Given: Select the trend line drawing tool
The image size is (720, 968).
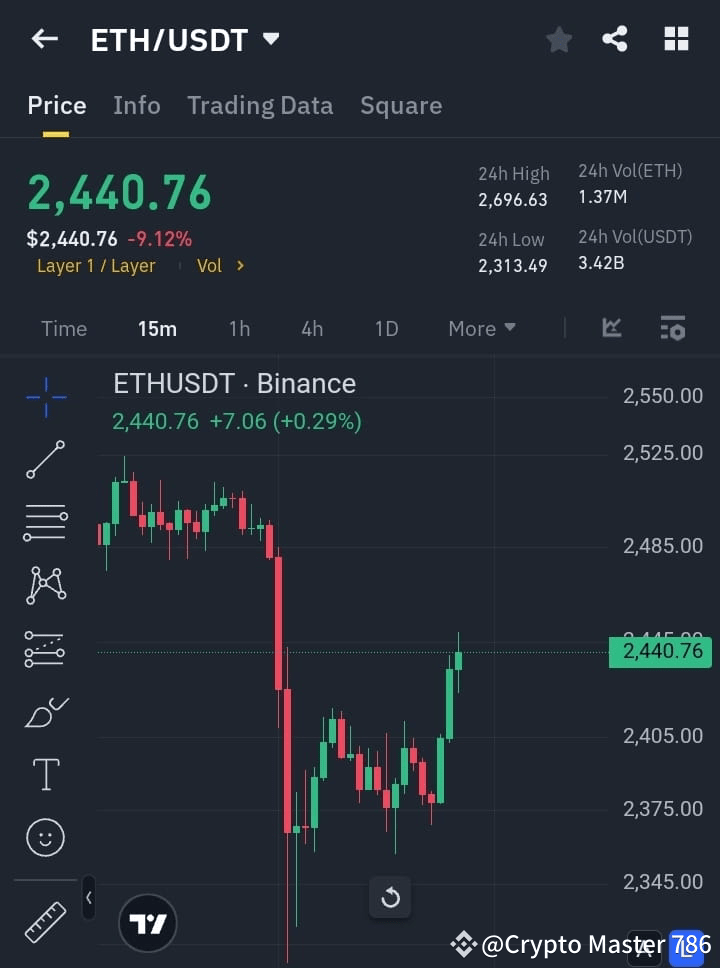Looking at the screenshot, I should click(x=45, y=460).
